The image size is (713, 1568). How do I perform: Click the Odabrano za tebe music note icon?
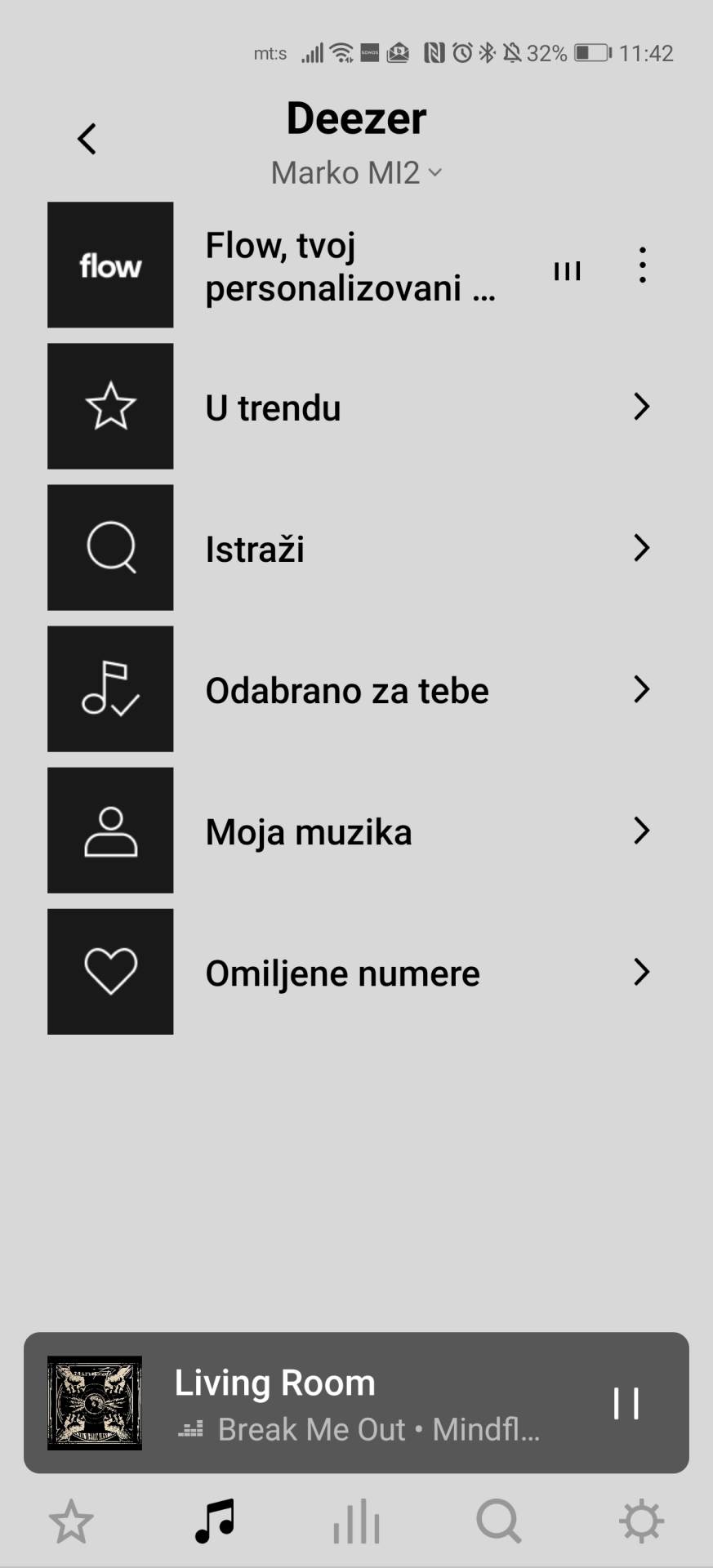pos(110,688)
